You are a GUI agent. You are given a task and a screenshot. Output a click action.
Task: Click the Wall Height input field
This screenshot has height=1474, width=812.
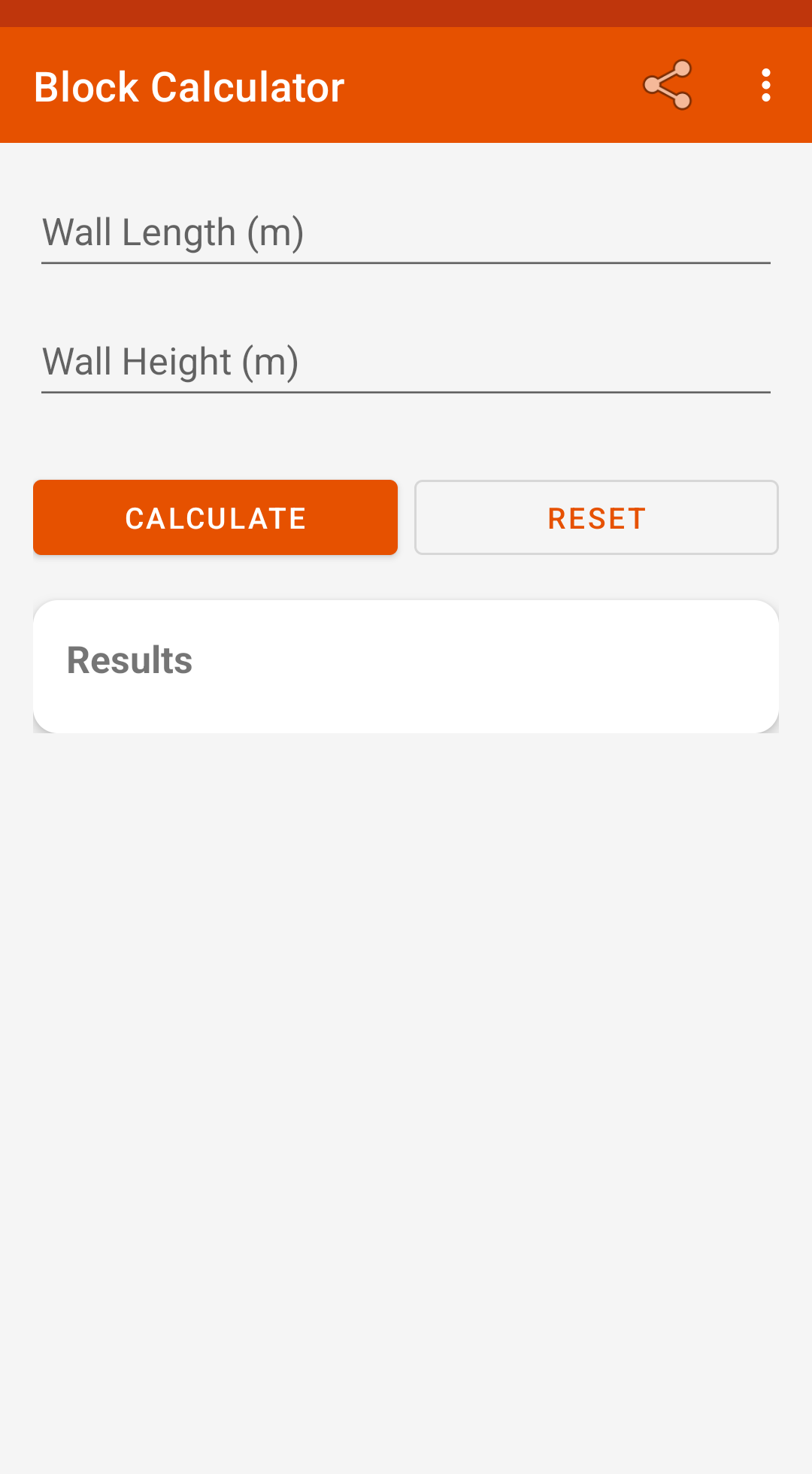coord(406,362)
